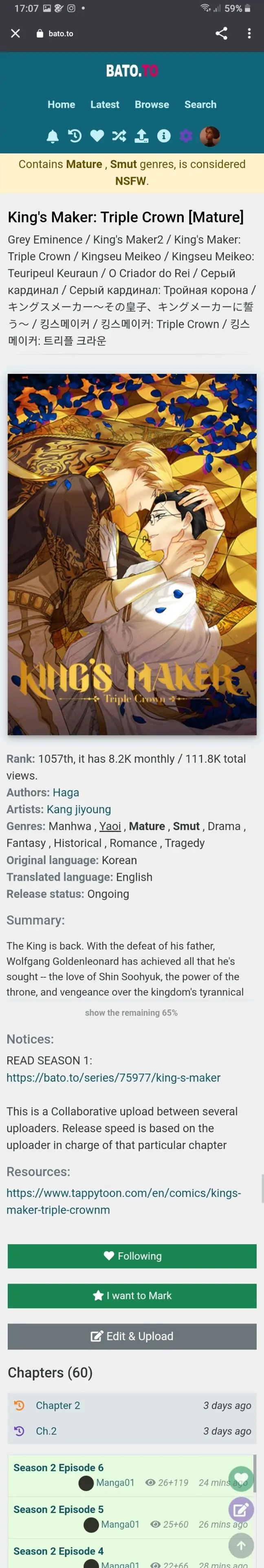264x1568 pixels.
Task: Open the user profile avatar
Action: pos(210,136)
